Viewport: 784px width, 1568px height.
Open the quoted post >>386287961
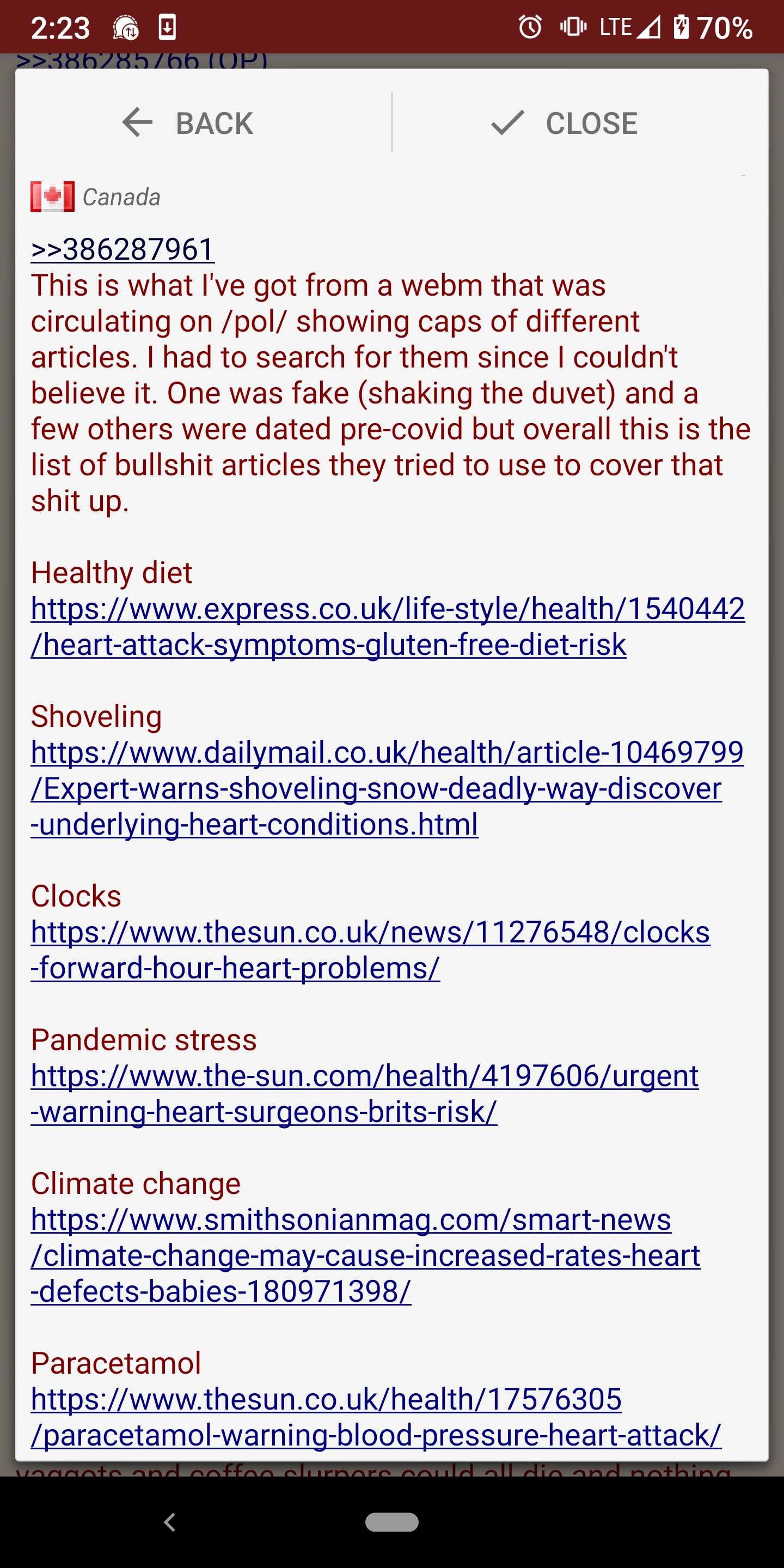[122, 249]
